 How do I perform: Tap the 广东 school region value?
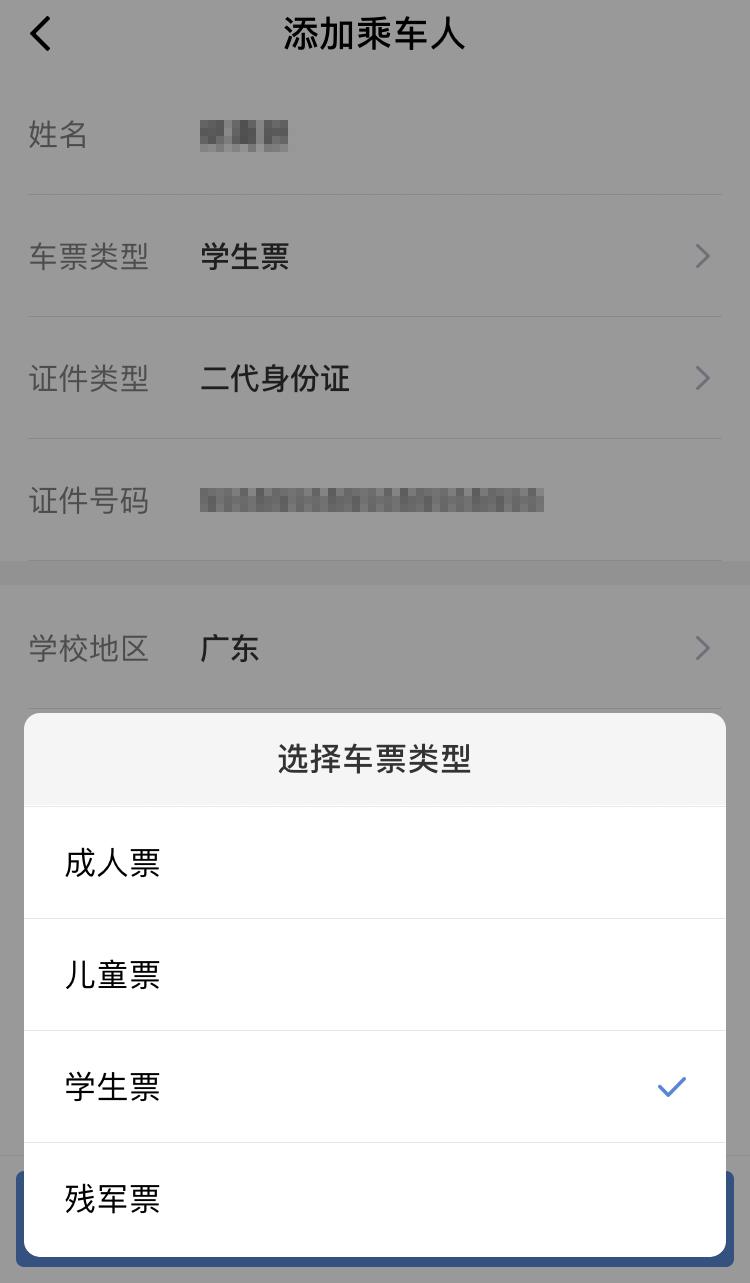[x=230, y=649]
